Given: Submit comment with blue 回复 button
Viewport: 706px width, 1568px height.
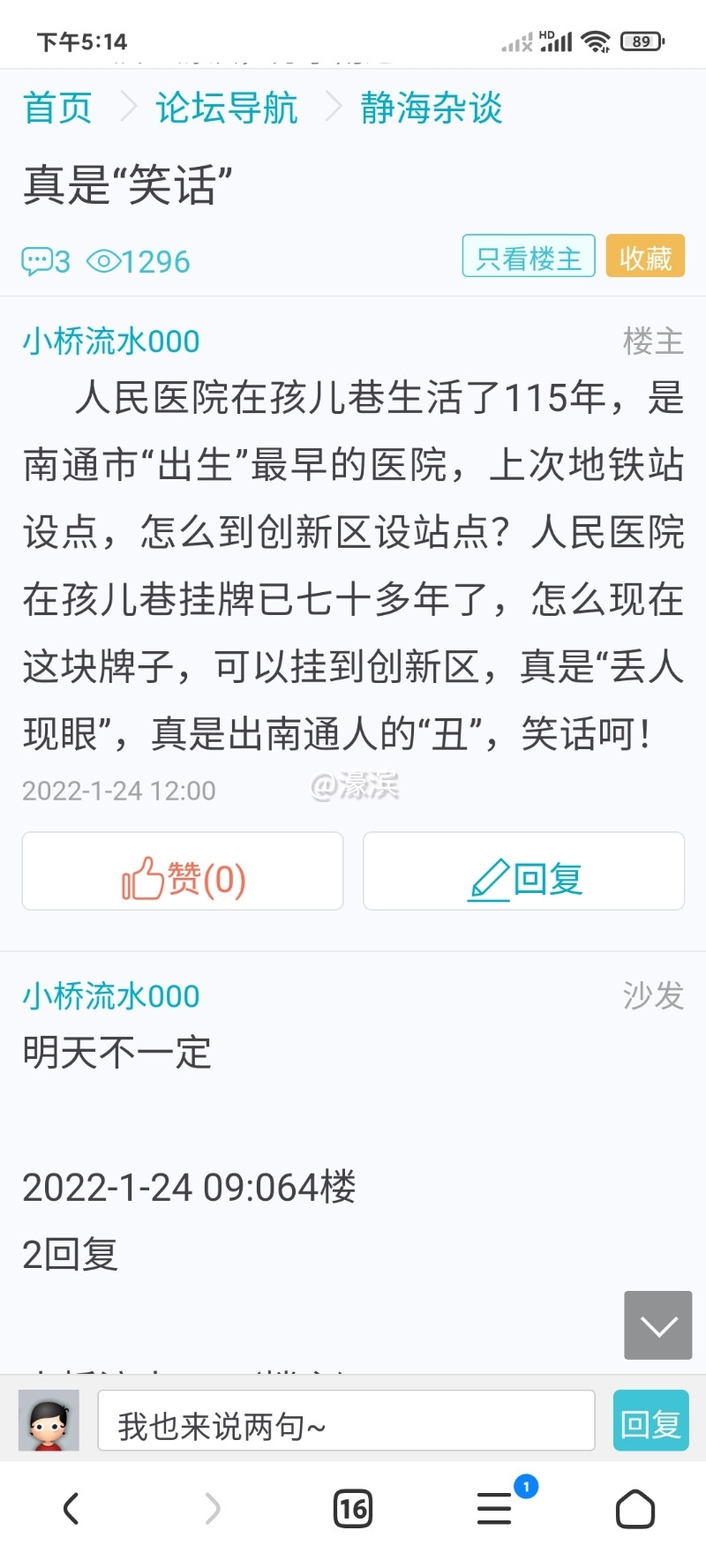Looking at the screenshot, I should click(650, 1420).
